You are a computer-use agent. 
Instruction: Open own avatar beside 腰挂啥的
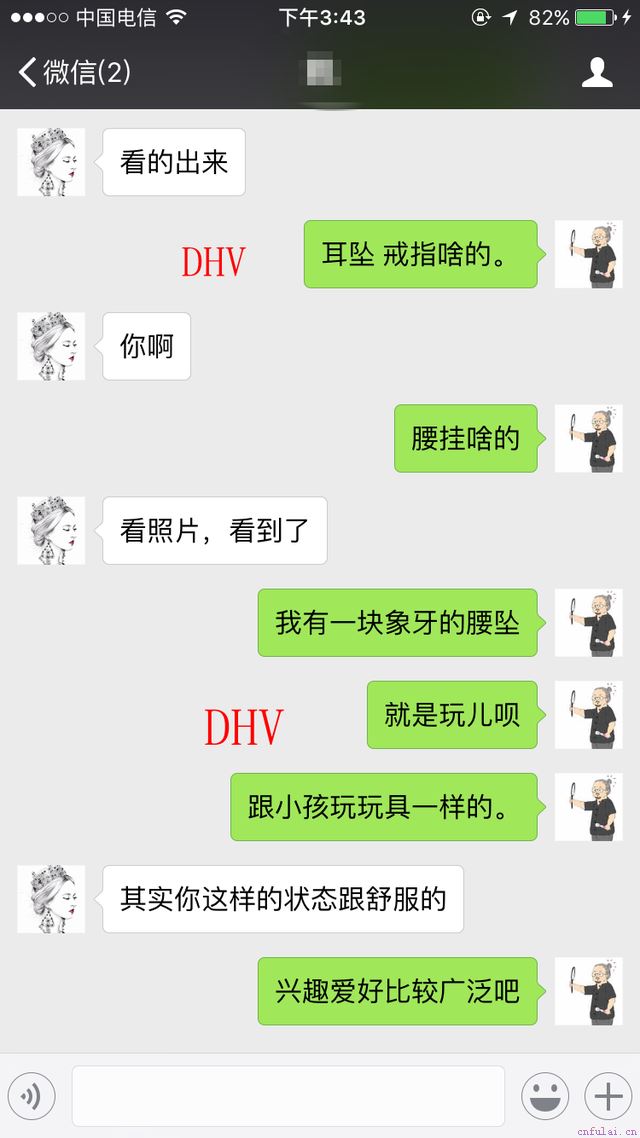(x=588, y=438)
